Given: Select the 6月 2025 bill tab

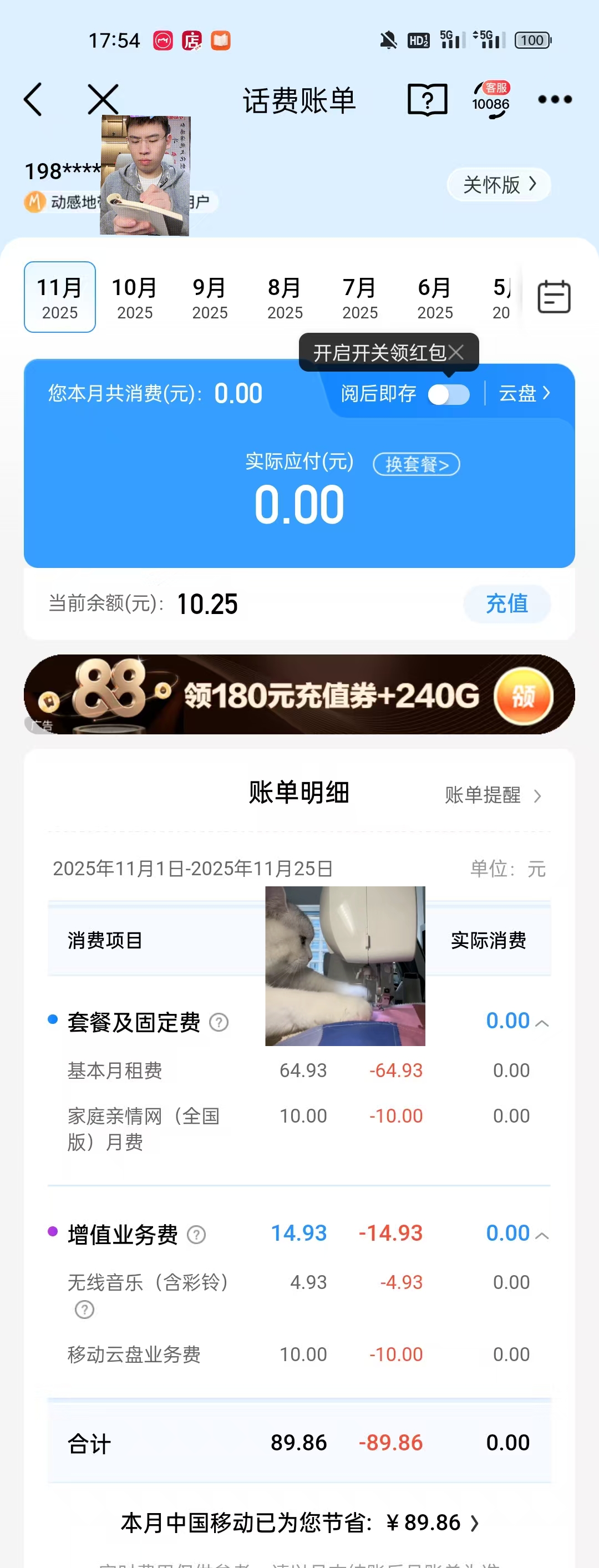Looking at the screenshot, I should 435,298.
